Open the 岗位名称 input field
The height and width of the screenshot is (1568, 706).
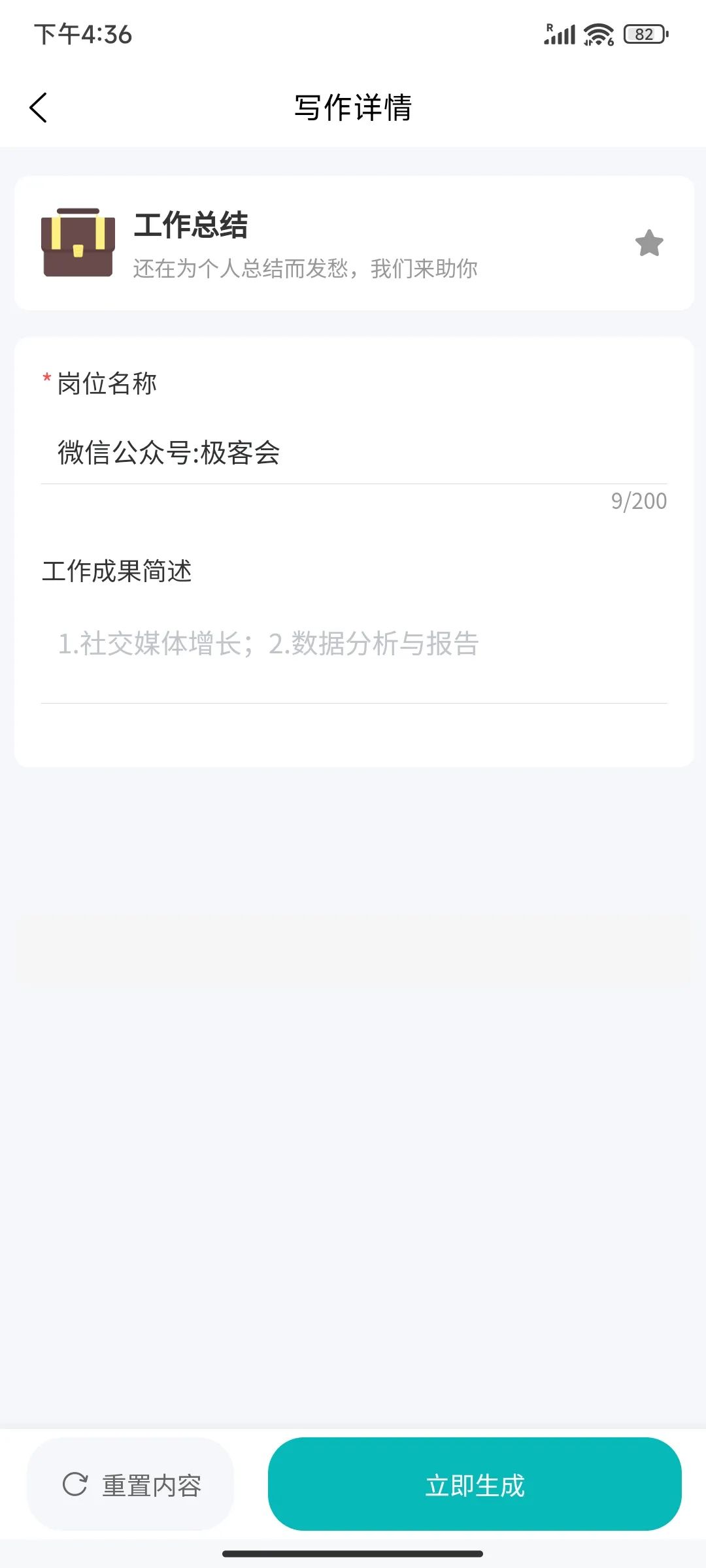pyautogui.click(x=353, y=451)
